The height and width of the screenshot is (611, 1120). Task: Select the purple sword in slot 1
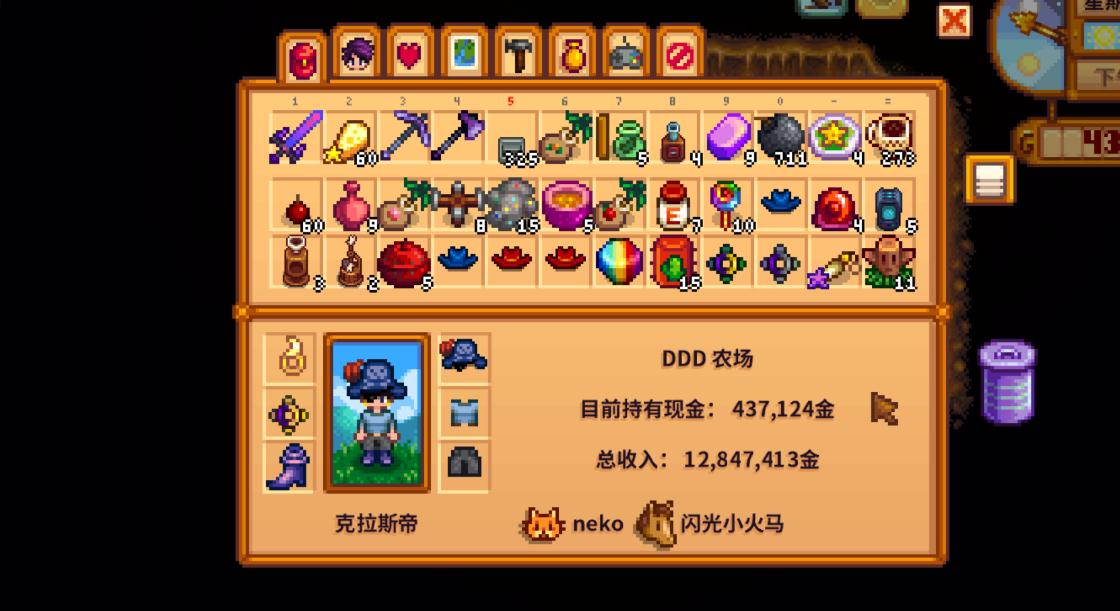coord(296,136)
